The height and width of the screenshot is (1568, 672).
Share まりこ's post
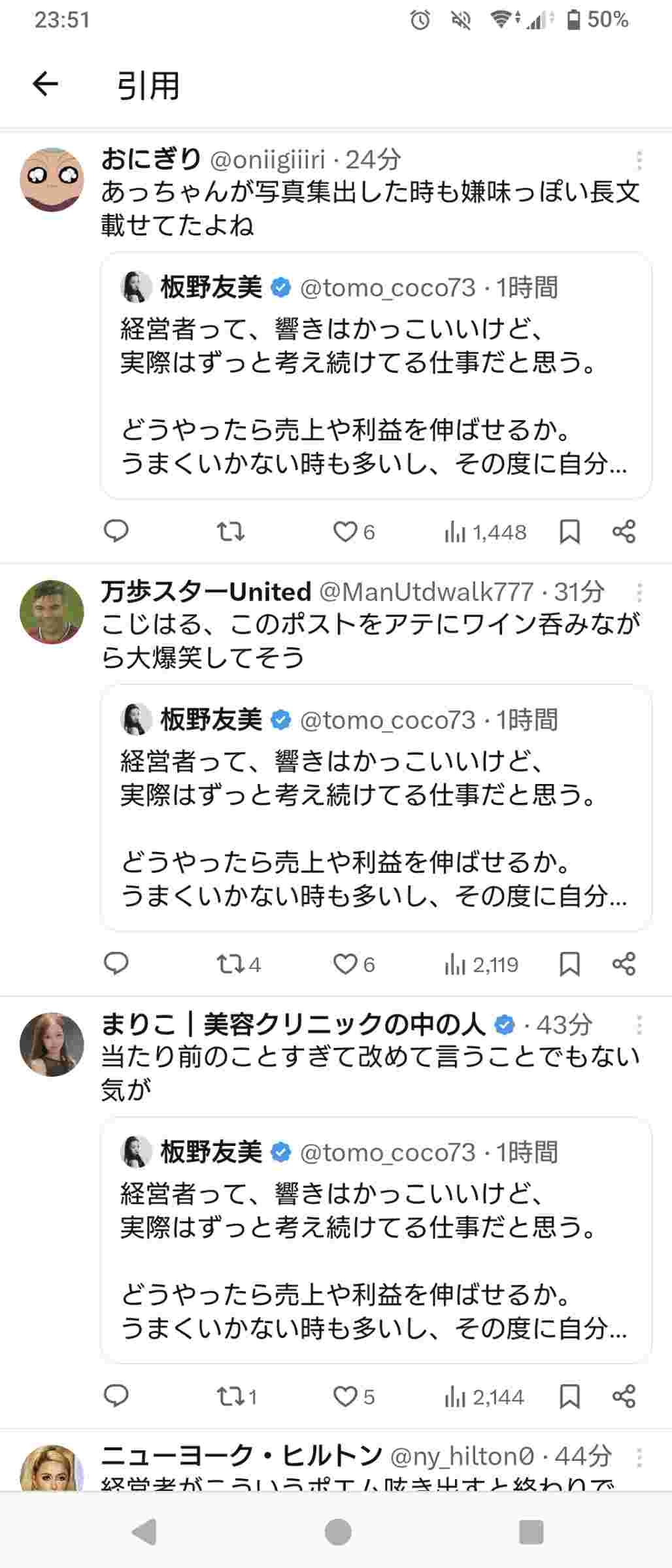pyautogui.click(x=624, y=1397)
